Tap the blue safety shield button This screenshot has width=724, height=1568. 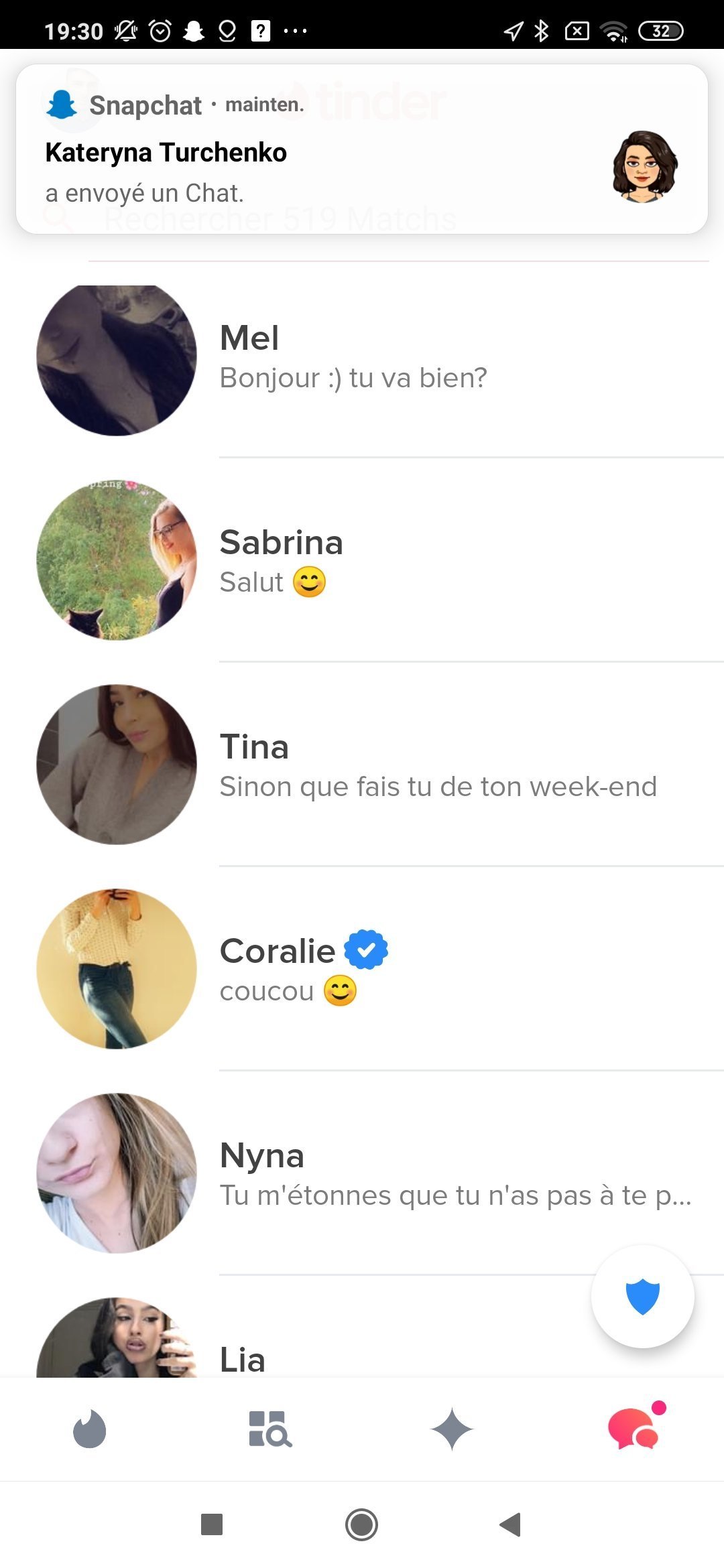click(x=642, y=1297)
